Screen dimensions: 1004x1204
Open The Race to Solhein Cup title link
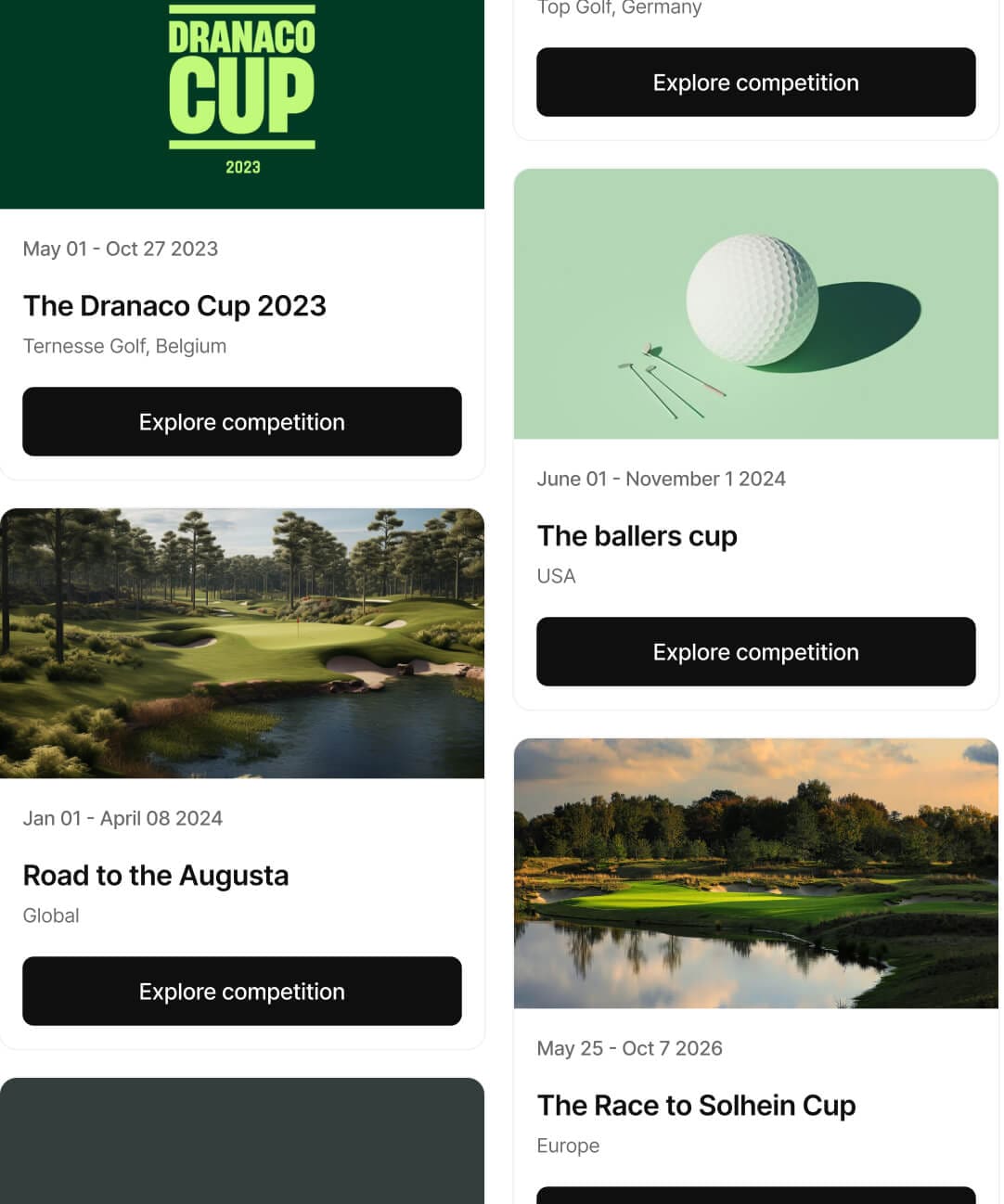pyautogui.click(x=696, y=1106)
